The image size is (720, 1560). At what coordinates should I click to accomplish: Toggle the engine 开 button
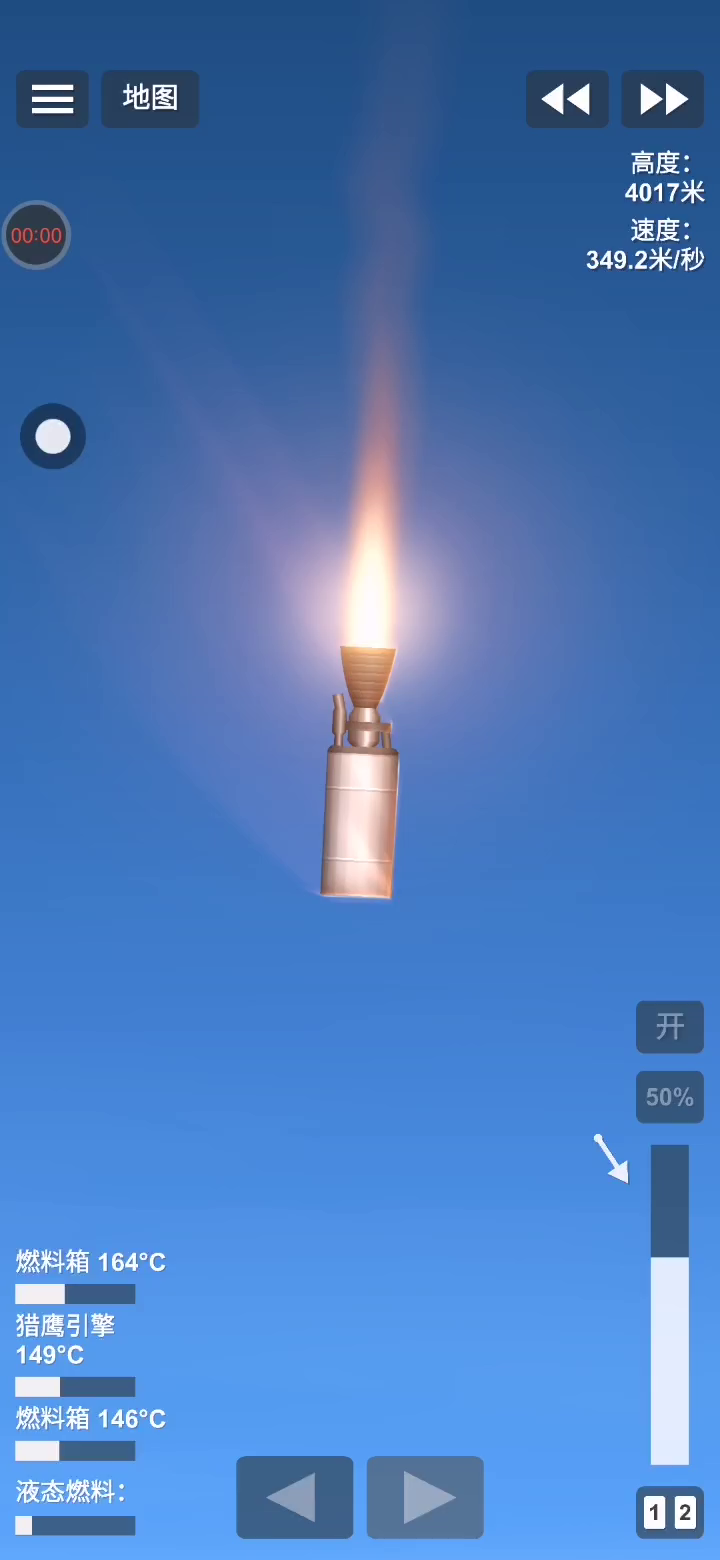click(670, 1027)
